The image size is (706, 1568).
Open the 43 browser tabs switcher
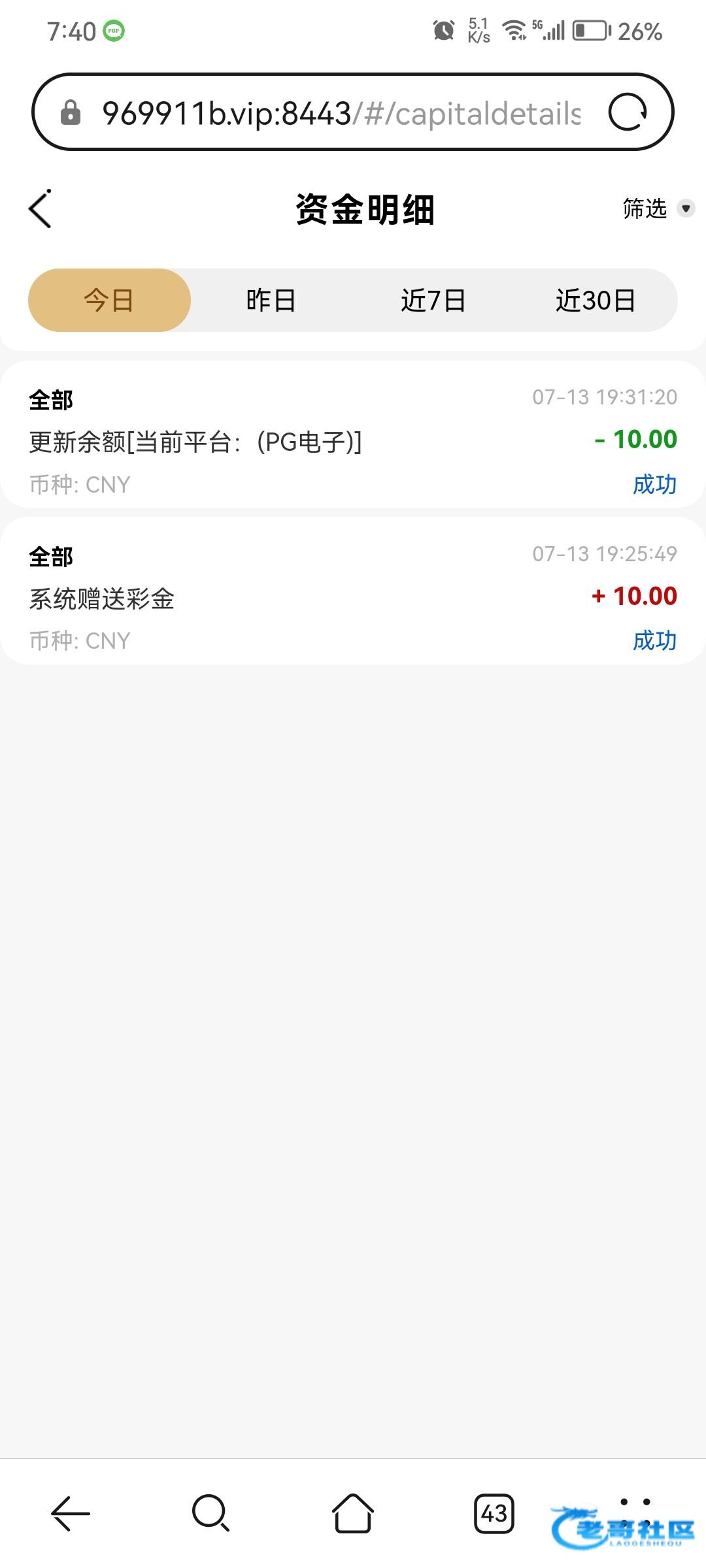pyautogui.click(x=494, y=1513)
